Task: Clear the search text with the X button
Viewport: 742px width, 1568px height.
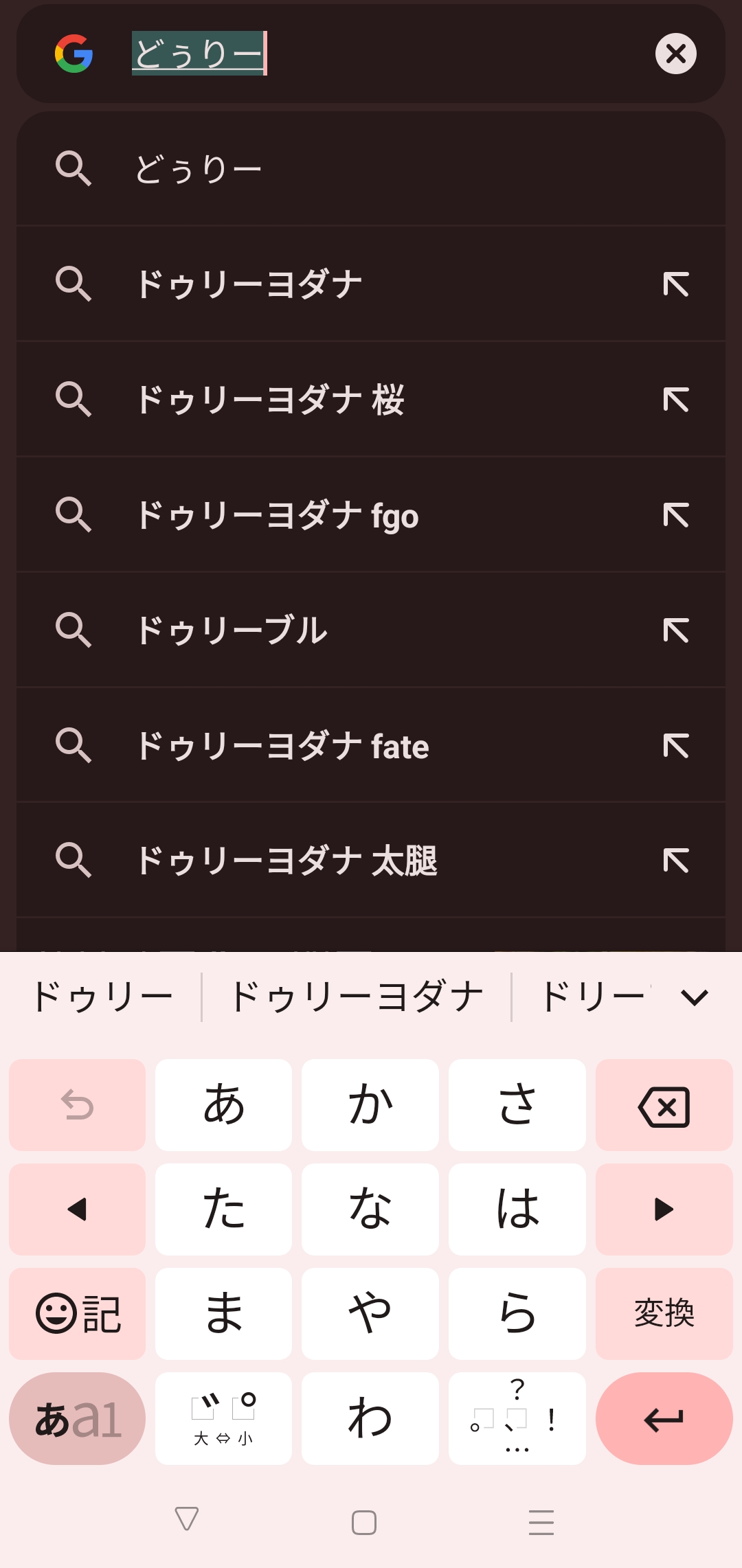Action: [x=675, y=54]
